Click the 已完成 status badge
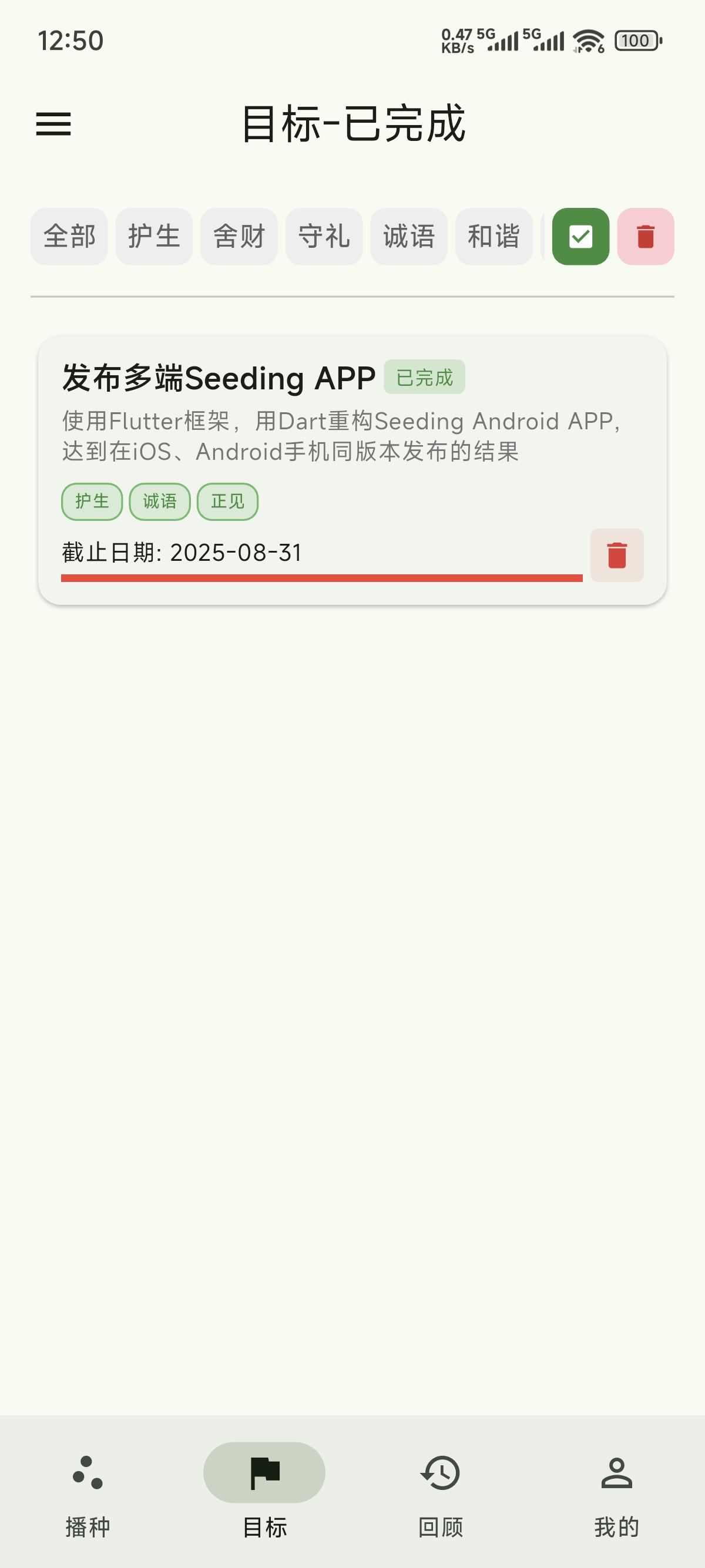This screenshot has height=1568, width=705. click(x=425, y=378)
